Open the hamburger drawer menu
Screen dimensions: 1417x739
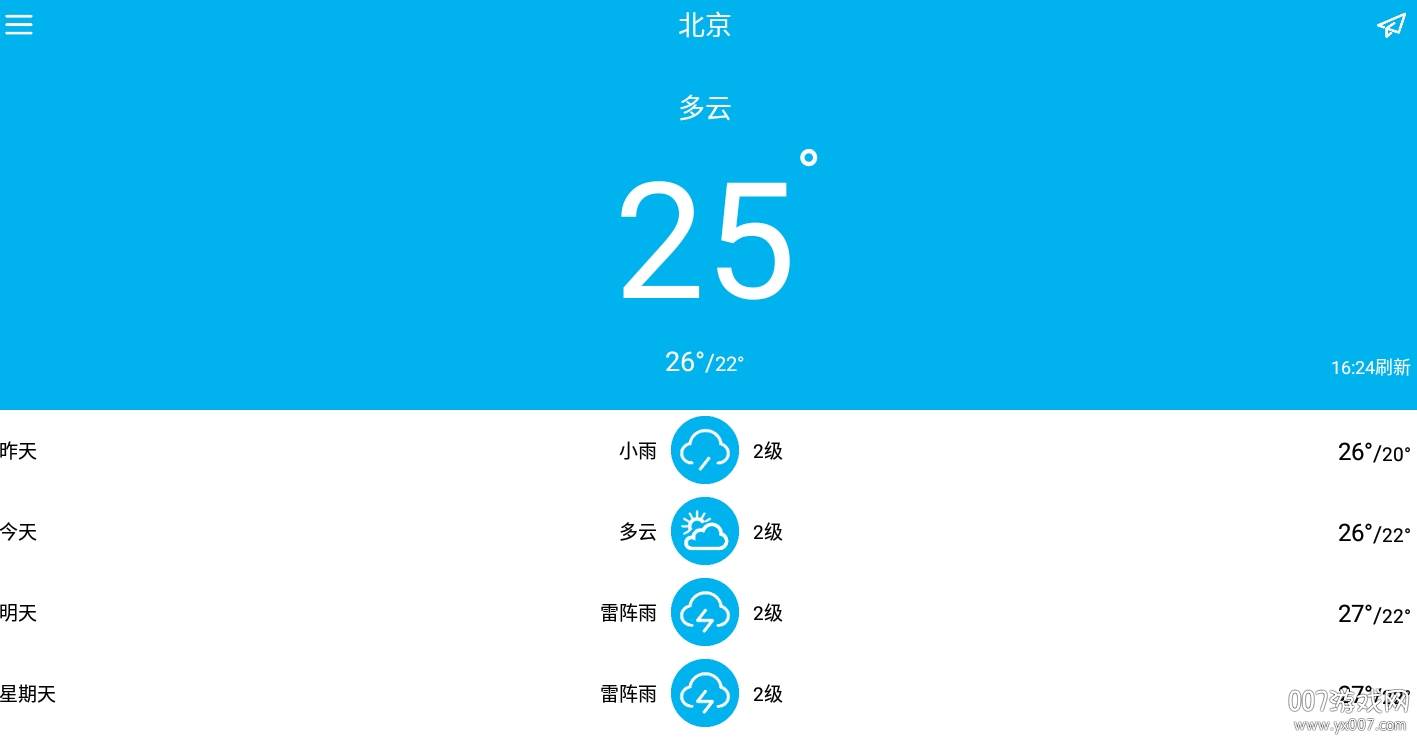[x=19, y=25]
